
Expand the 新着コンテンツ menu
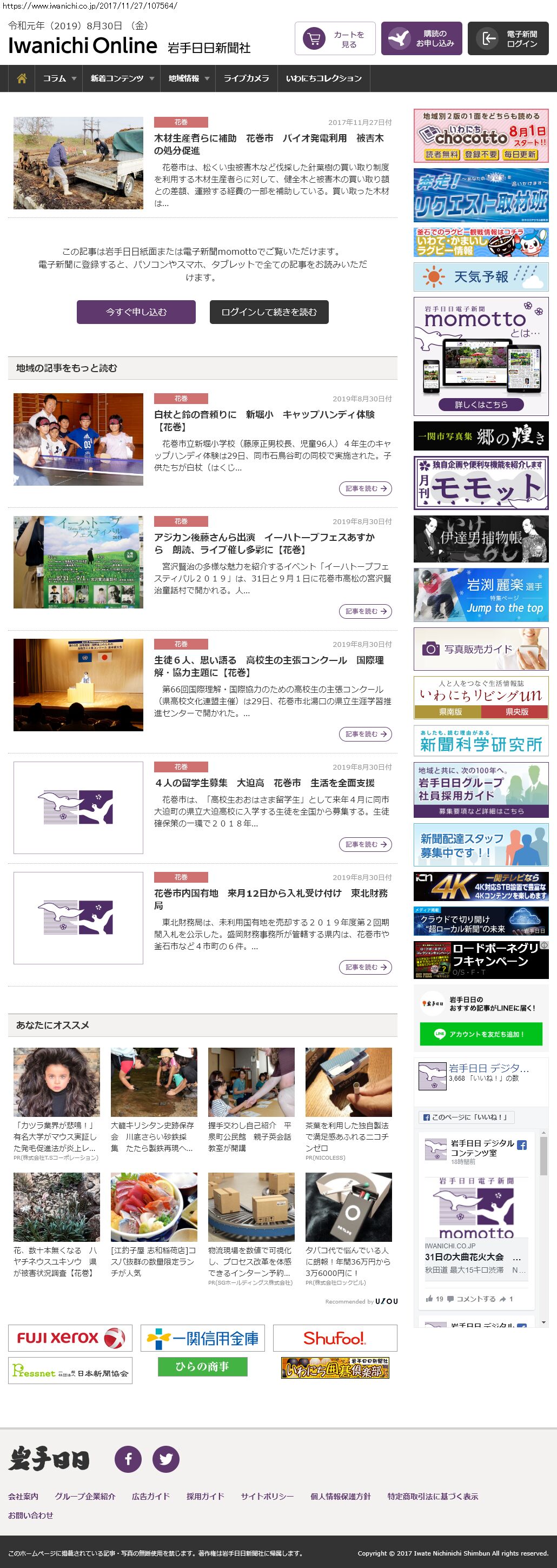[121, 78]
